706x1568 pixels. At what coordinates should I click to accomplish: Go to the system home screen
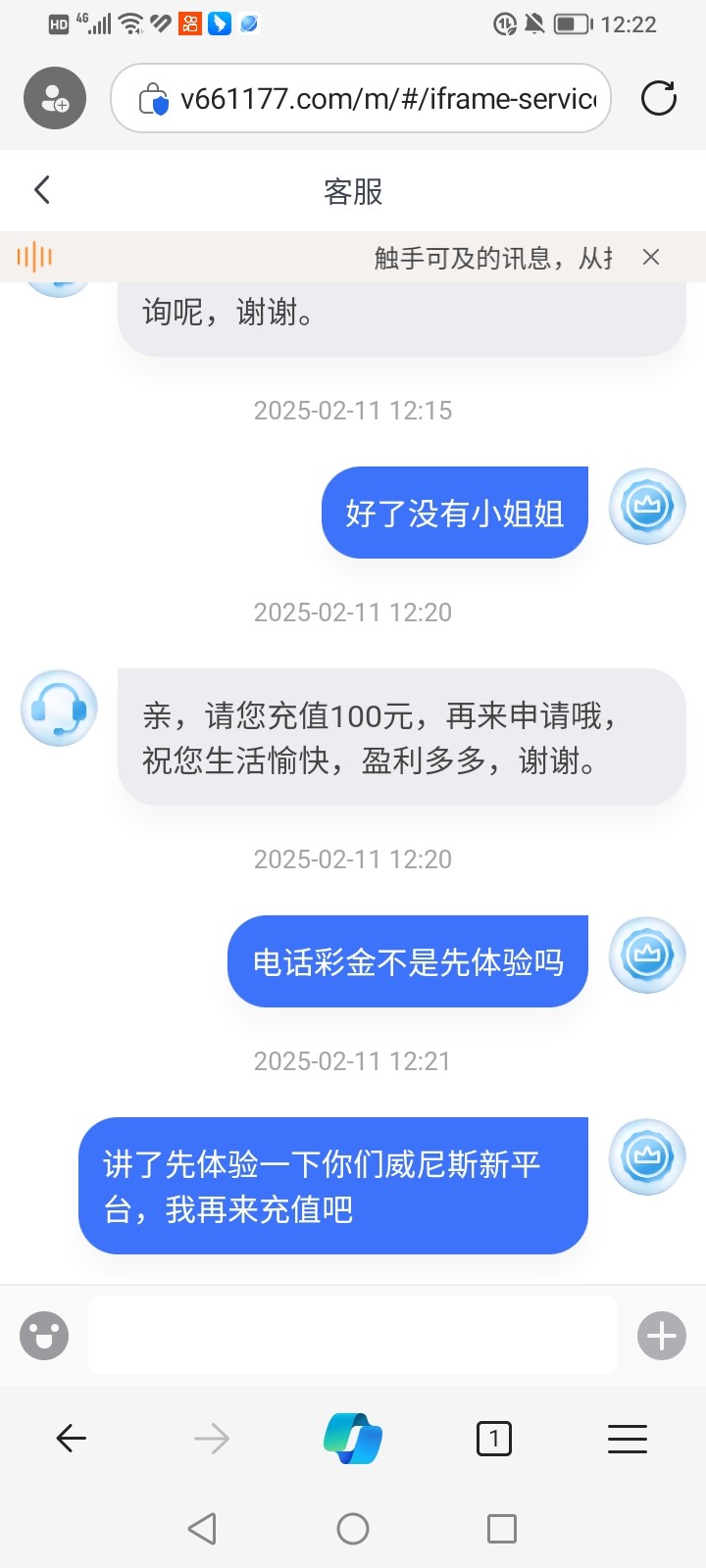[x=353, y=1529]
